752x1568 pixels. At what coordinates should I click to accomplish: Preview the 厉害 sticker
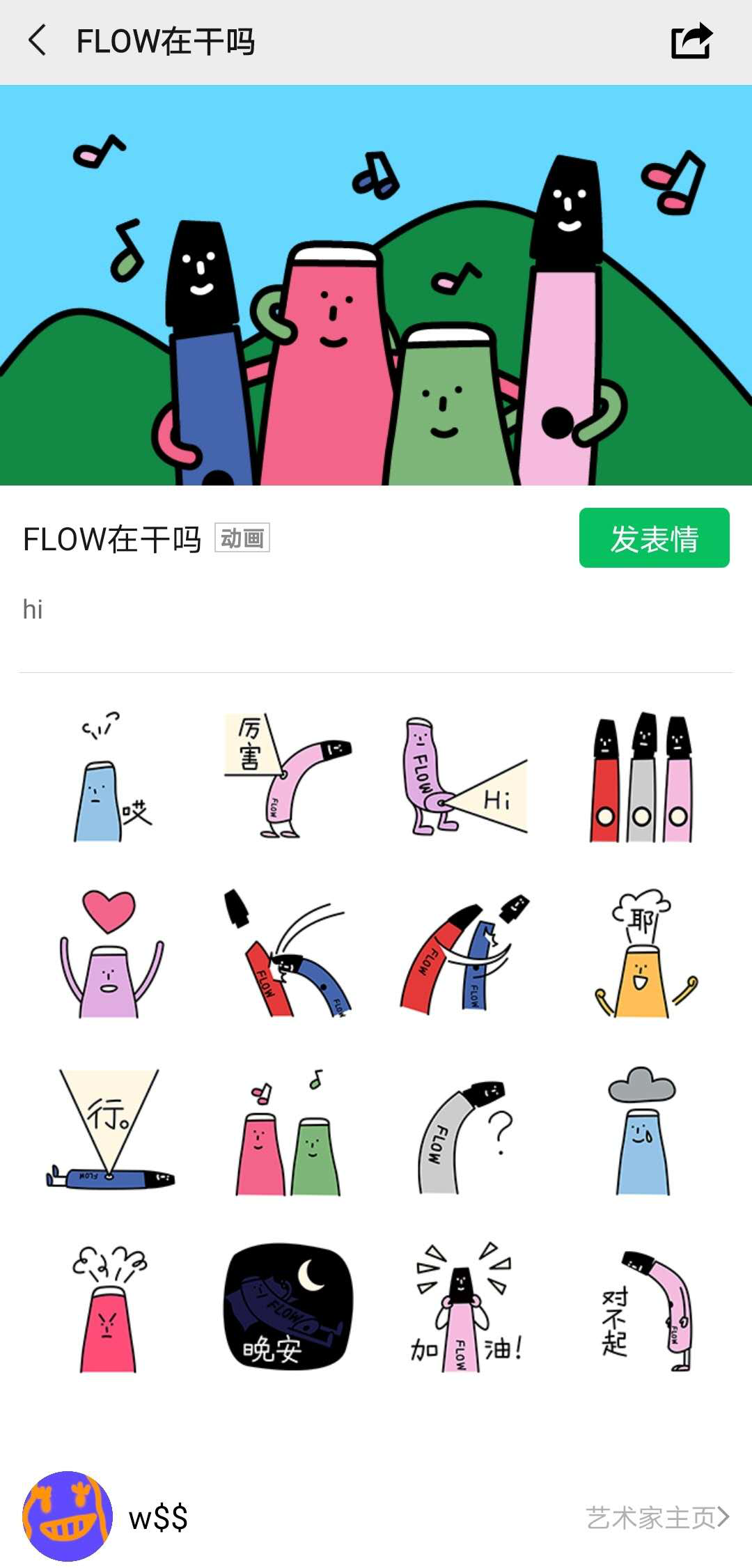coord(287,775)
